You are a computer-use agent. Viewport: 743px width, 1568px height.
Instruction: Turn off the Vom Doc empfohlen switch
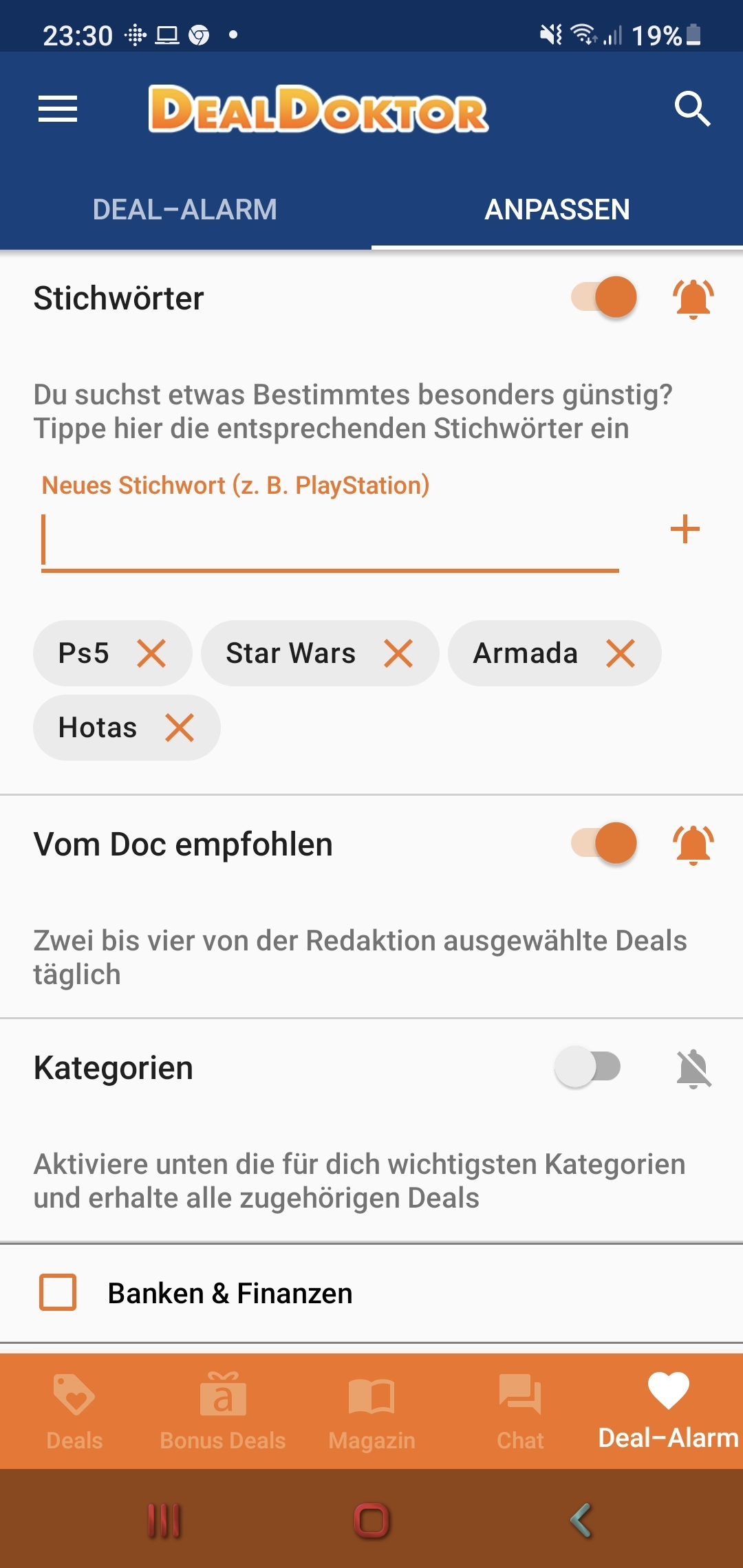click(x=604, y=843)
